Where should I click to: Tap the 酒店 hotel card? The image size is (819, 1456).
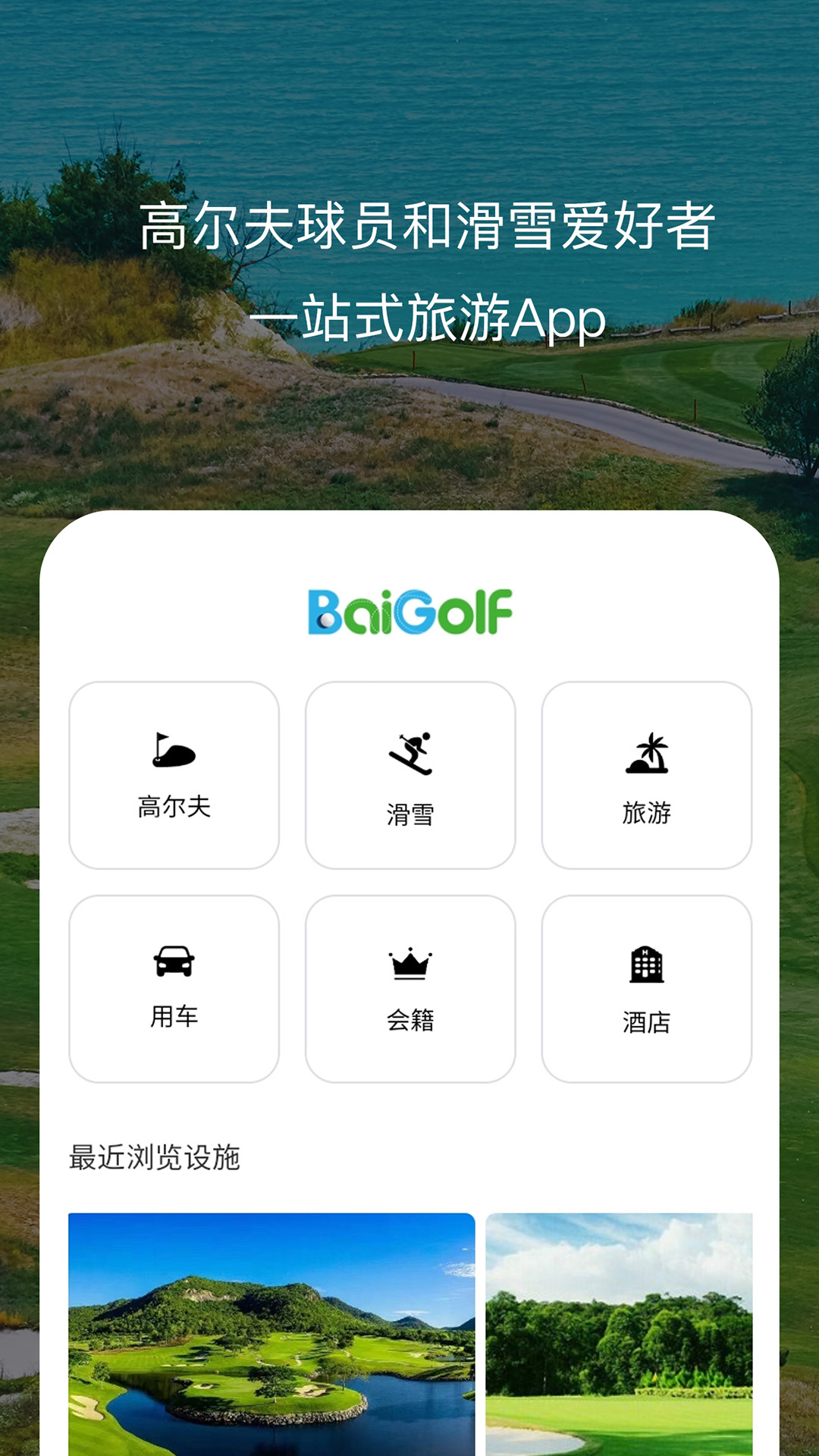(x=645, y=984)
